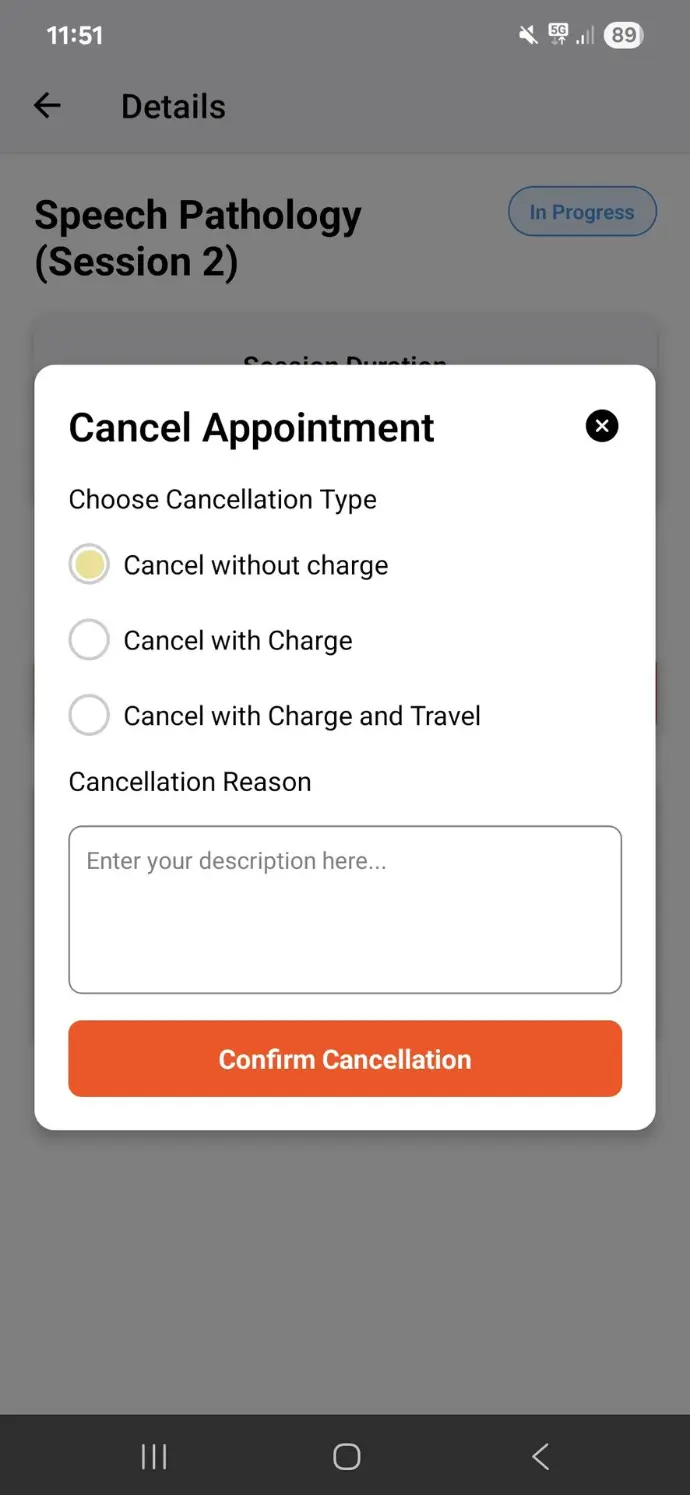Close the Cancel Appointment dialog
The height and width of the screenshot is (1495, 690).
[602, 426]
